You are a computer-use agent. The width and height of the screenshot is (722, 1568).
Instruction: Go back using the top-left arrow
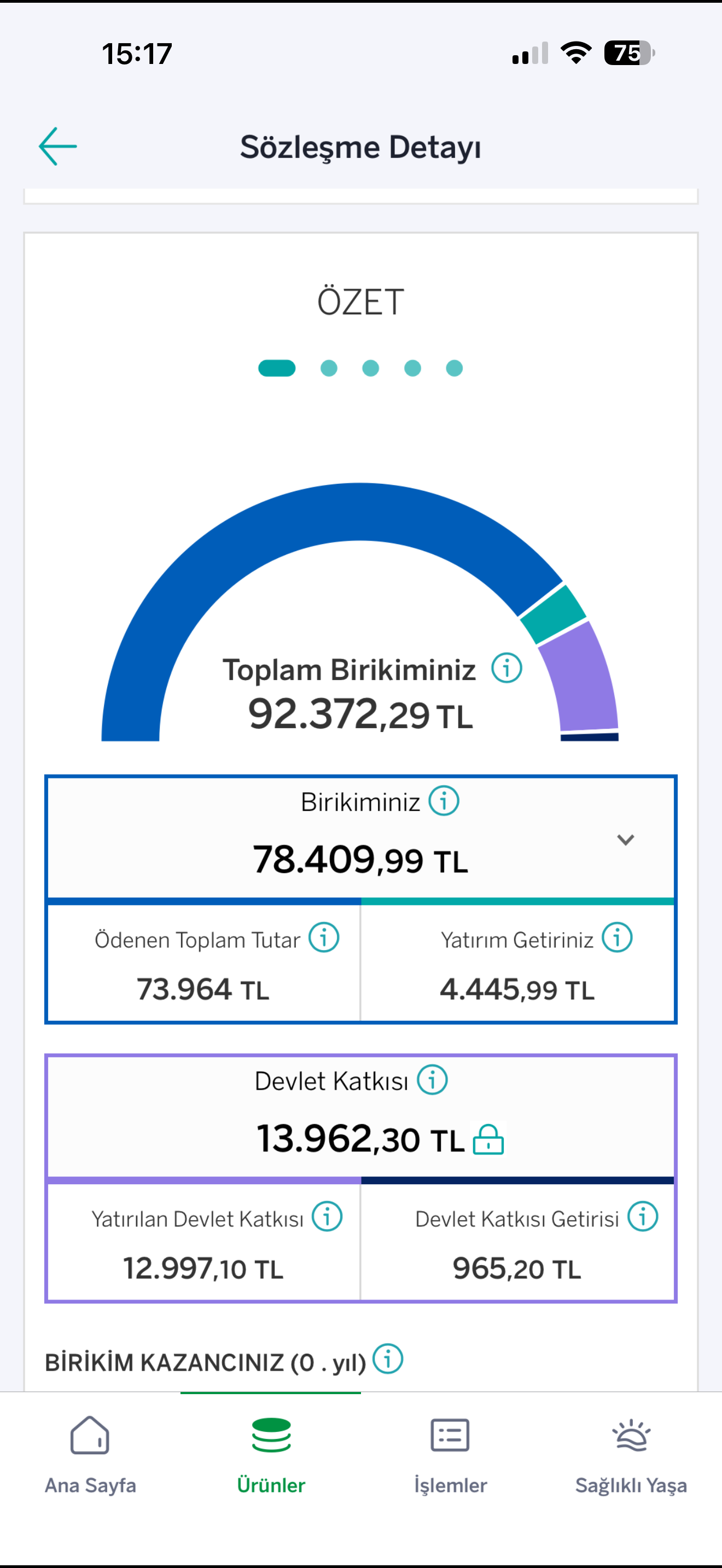[x=58, y=146]
